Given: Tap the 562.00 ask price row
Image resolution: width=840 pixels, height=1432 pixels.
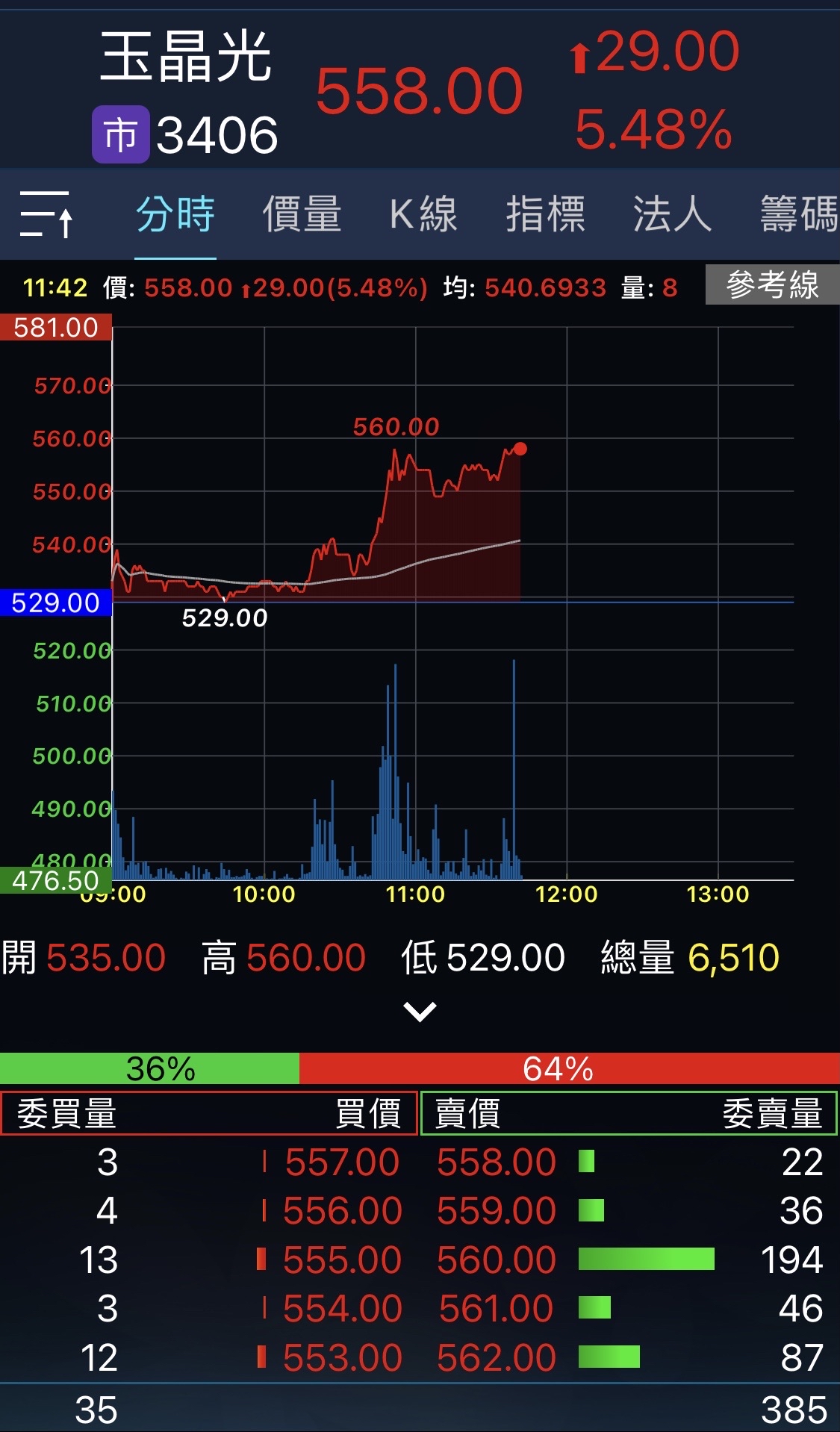Looking at the screenshot, I should pyautogui.click(x=497, y=1357).
